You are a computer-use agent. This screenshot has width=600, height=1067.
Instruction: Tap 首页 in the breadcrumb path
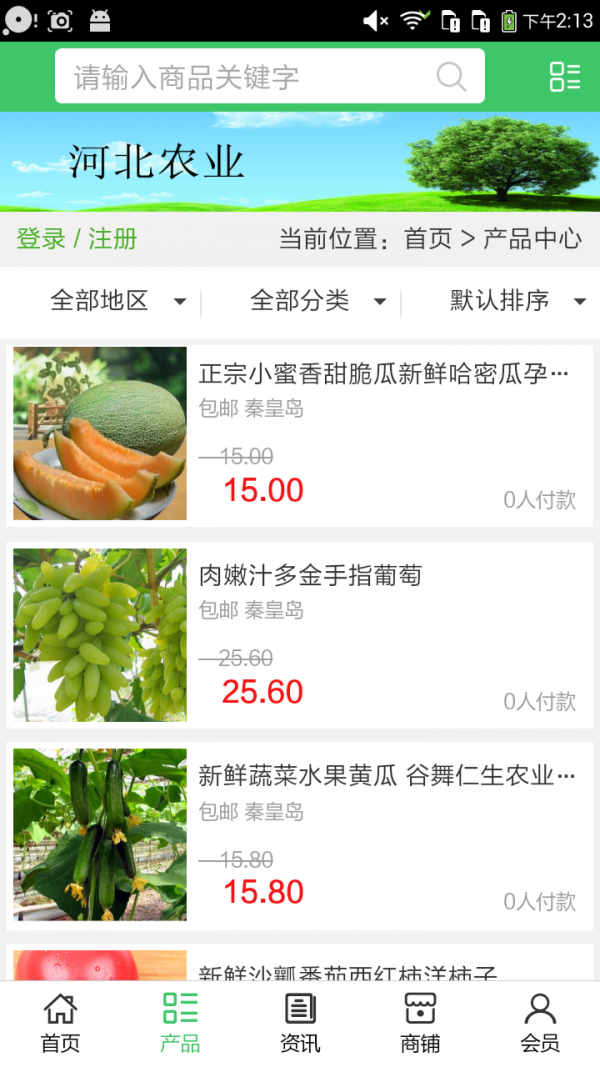point(428,239)
